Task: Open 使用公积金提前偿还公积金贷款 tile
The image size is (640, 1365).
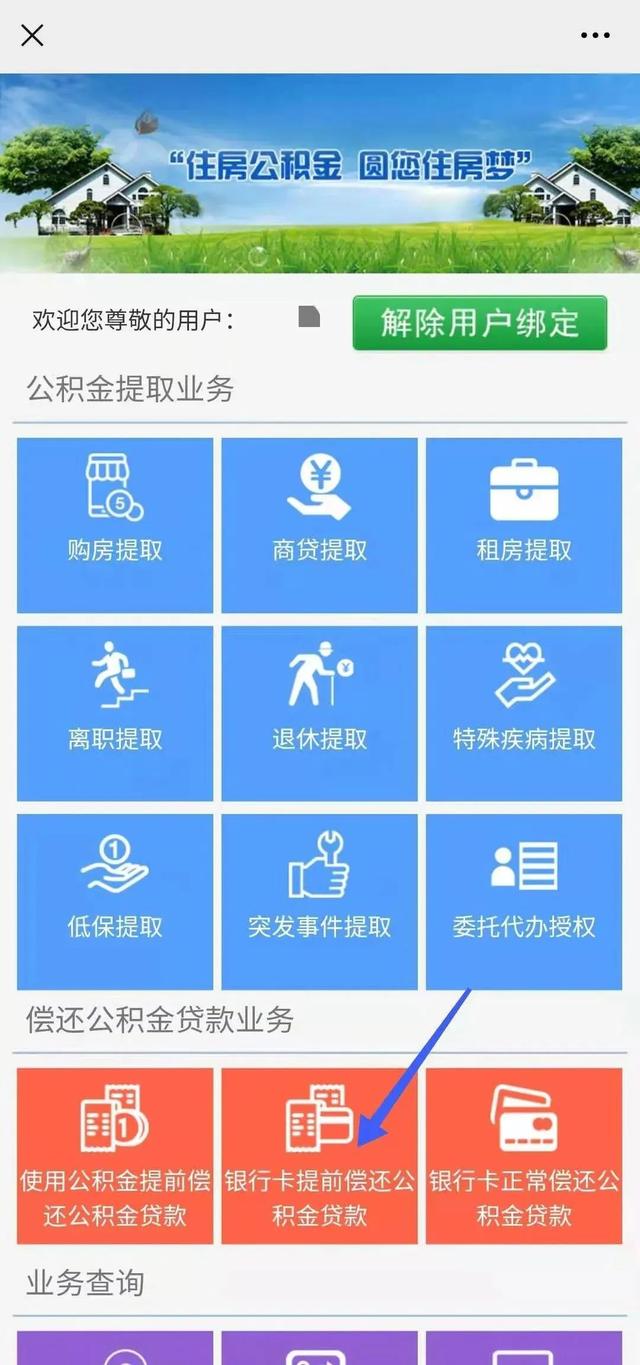Action: [x=115, y=1156]
